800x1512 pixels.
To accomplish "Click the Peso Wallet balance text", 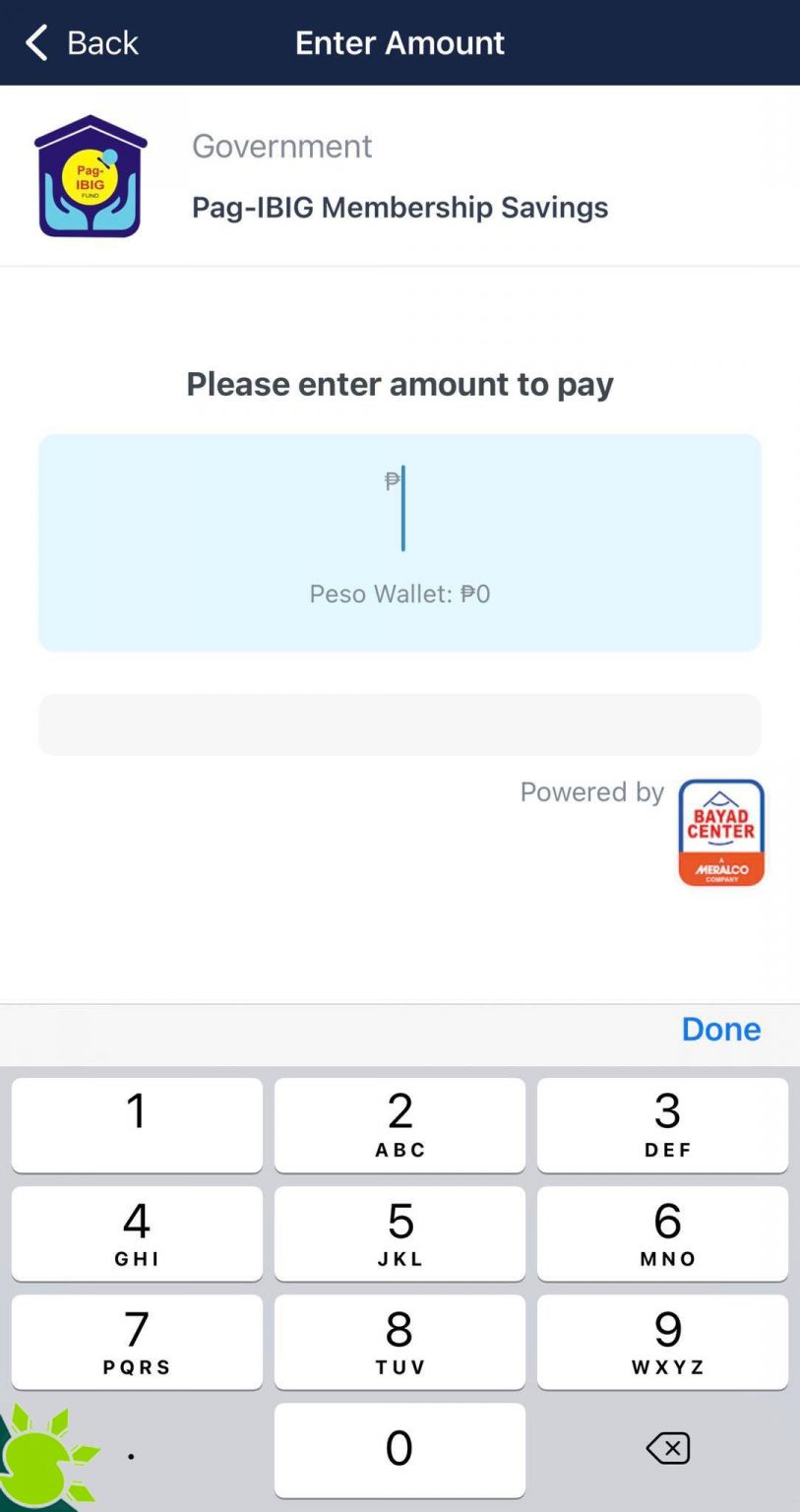I will 400,594.
